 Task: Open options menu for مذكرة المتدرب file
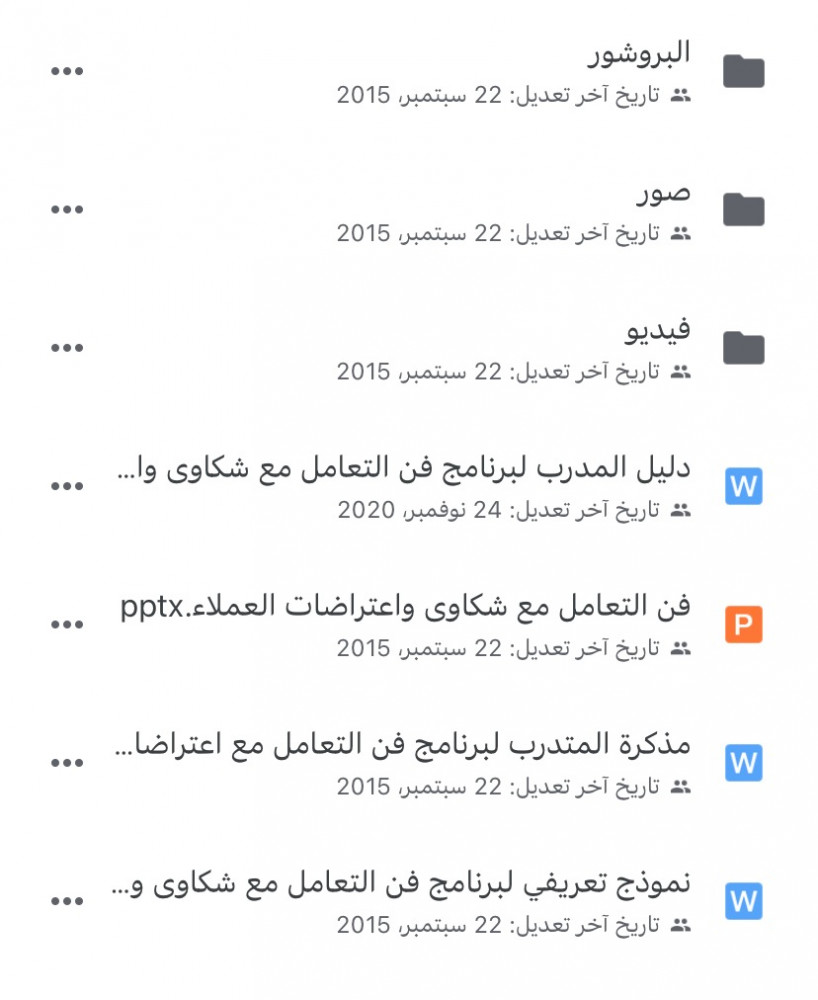pos(67,763)
